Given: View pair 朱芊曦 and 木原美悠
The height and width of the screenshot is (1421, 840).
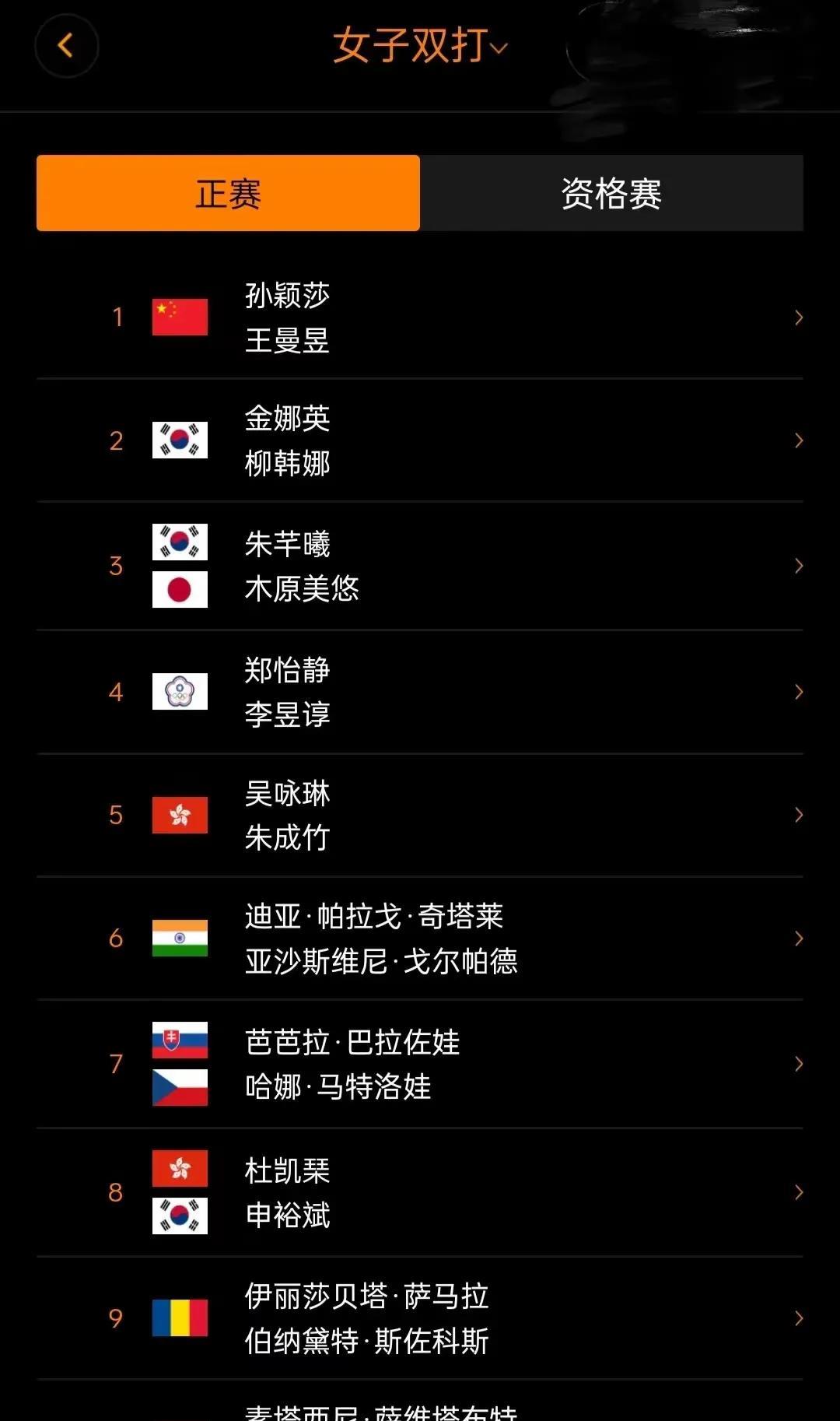Looking at the screenshot, I should click(x=420, y=566).
